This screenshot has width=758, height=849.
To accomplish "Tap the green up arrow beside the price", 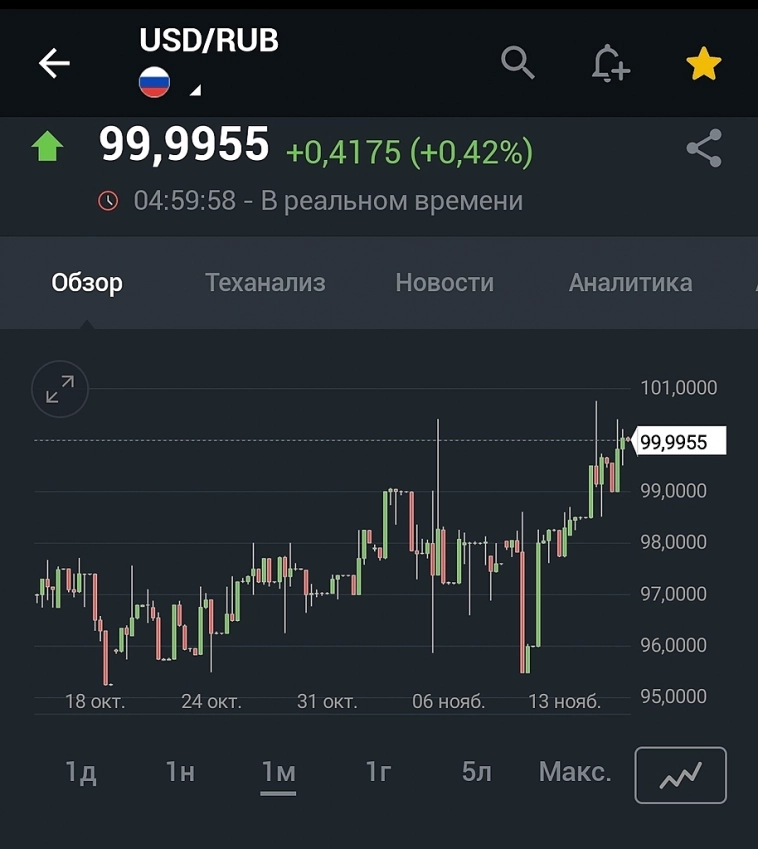I will (46, 146).
